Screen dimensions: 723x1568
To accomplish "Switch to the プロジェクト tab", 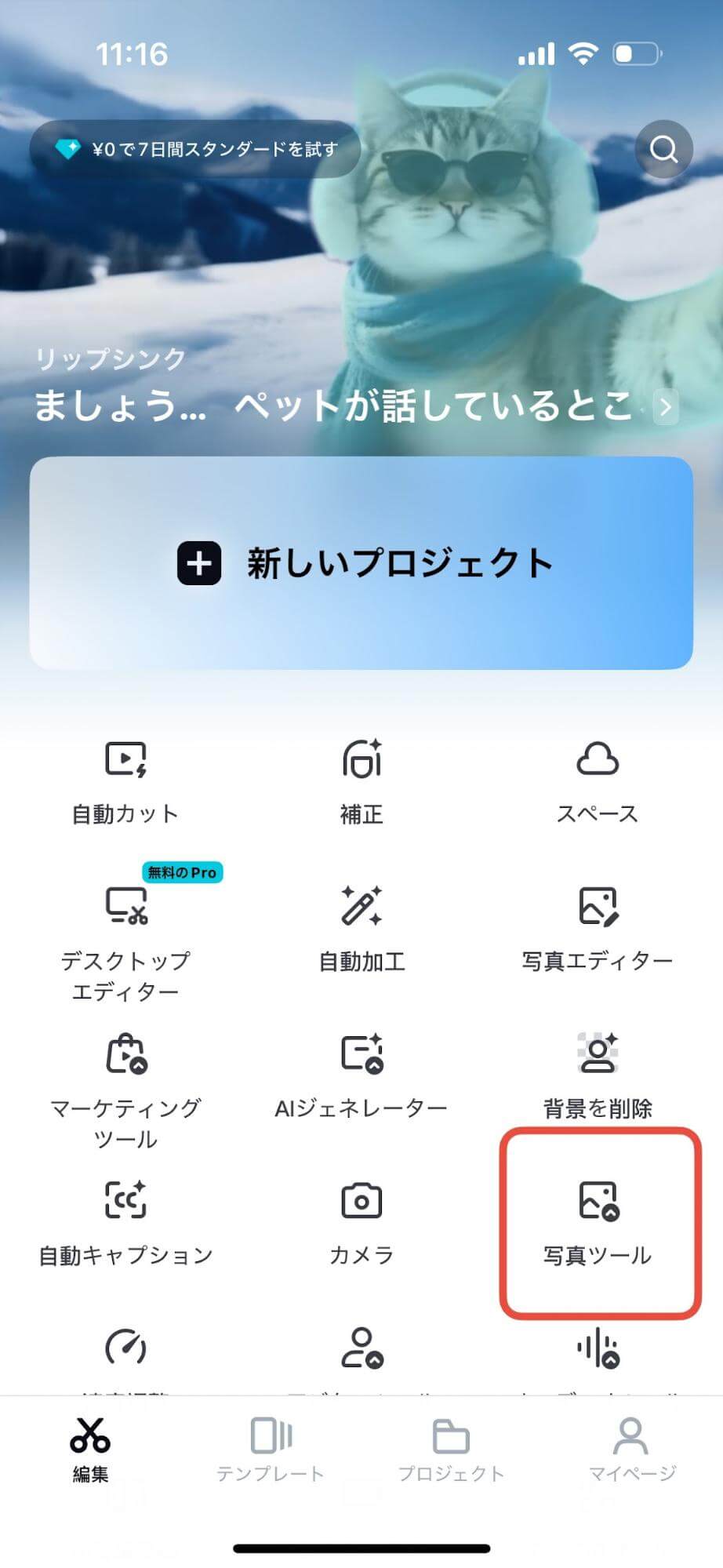I will pos(451,1450).
